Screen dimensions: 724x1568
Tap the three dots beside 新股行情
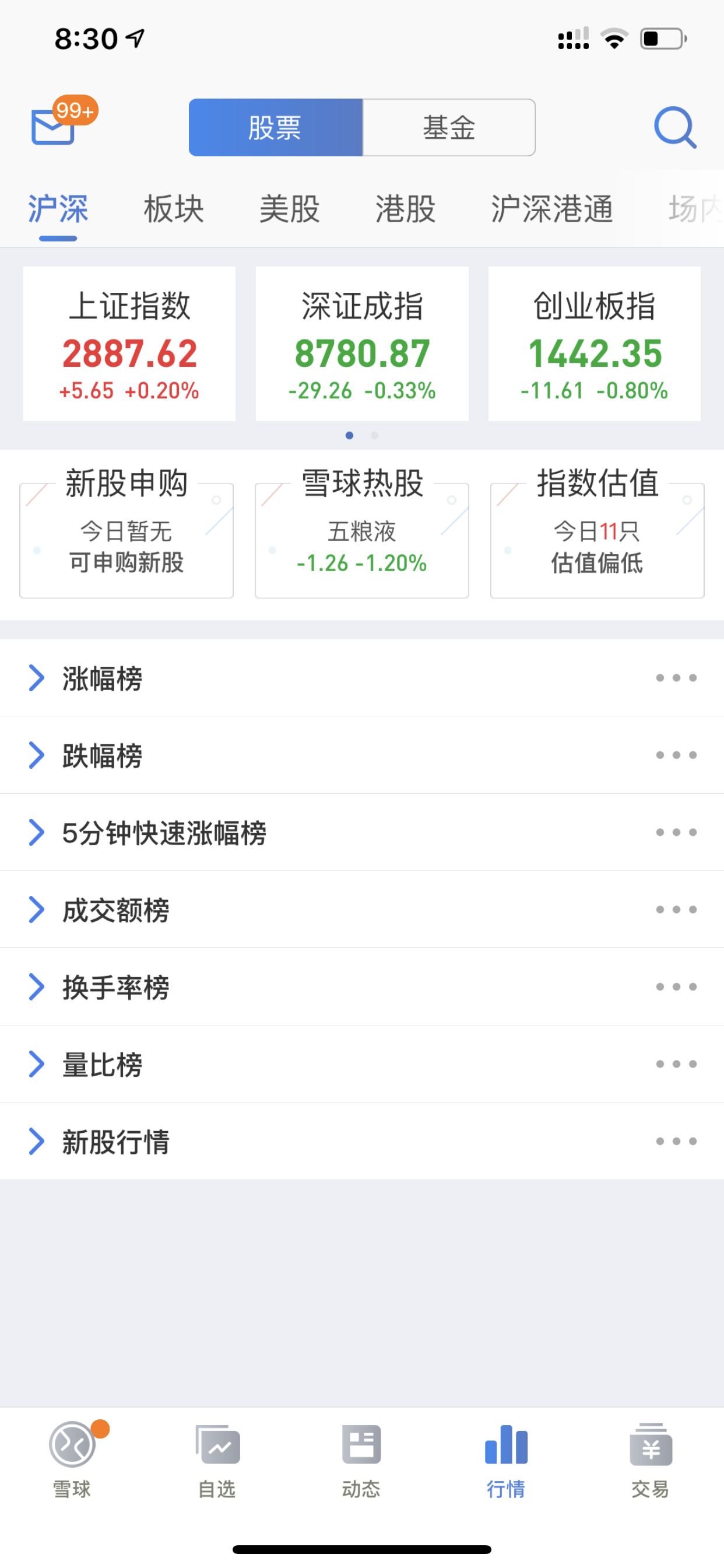[x=676, y=1142]
